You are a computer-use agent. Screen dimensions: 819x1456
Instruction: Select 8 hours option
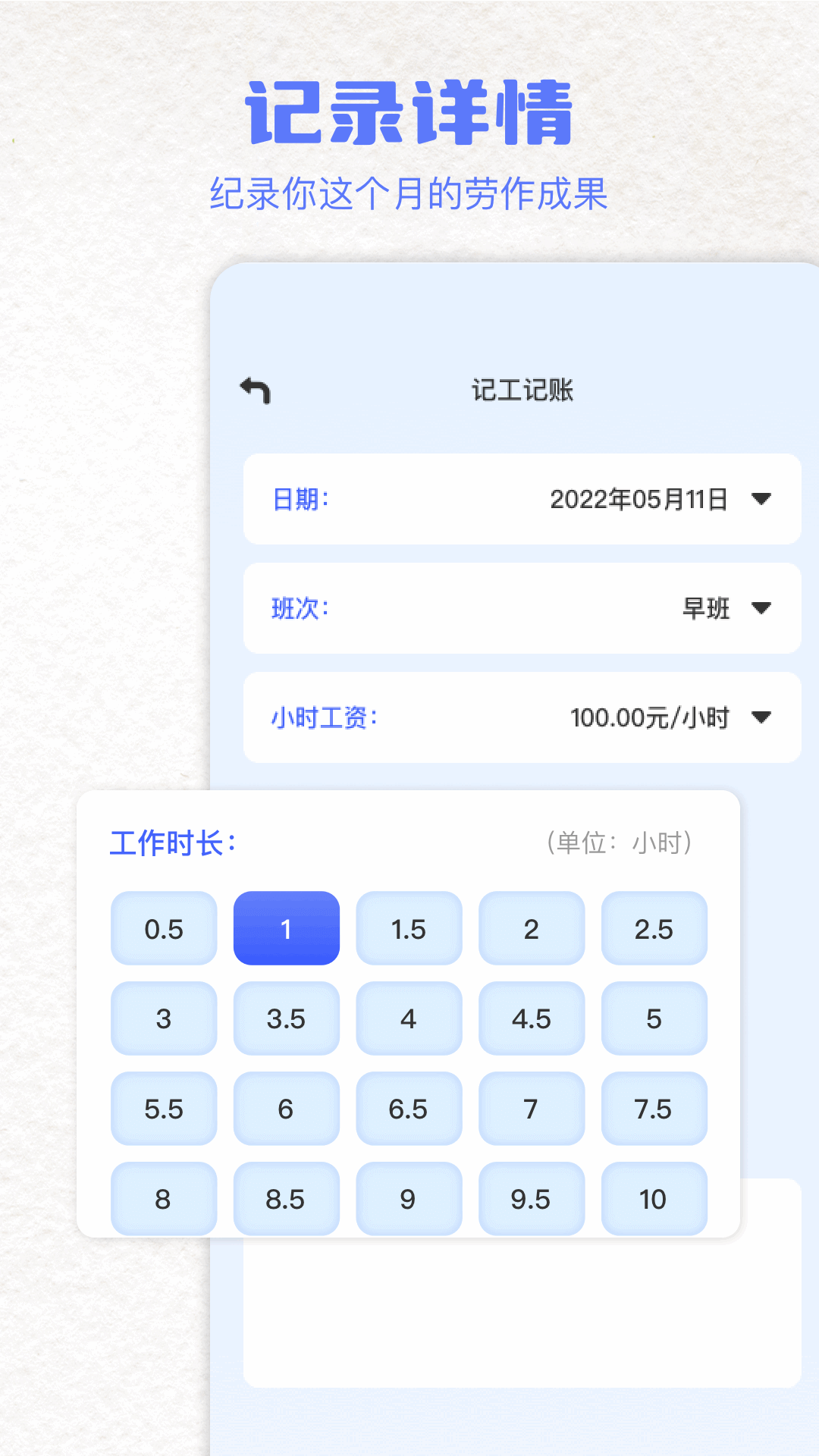(164, 1199)
